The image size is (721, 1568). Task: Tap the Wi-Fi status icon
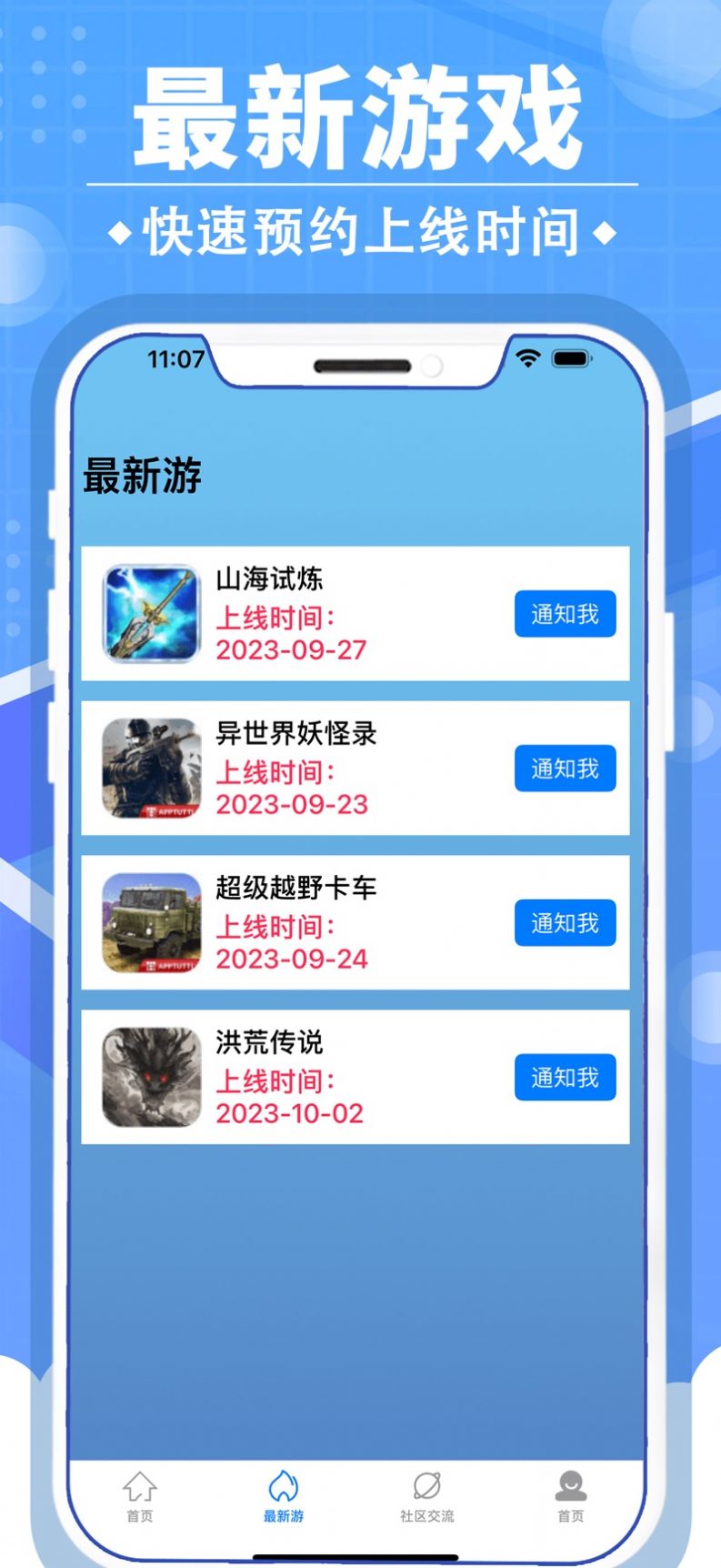pos(526,359)
